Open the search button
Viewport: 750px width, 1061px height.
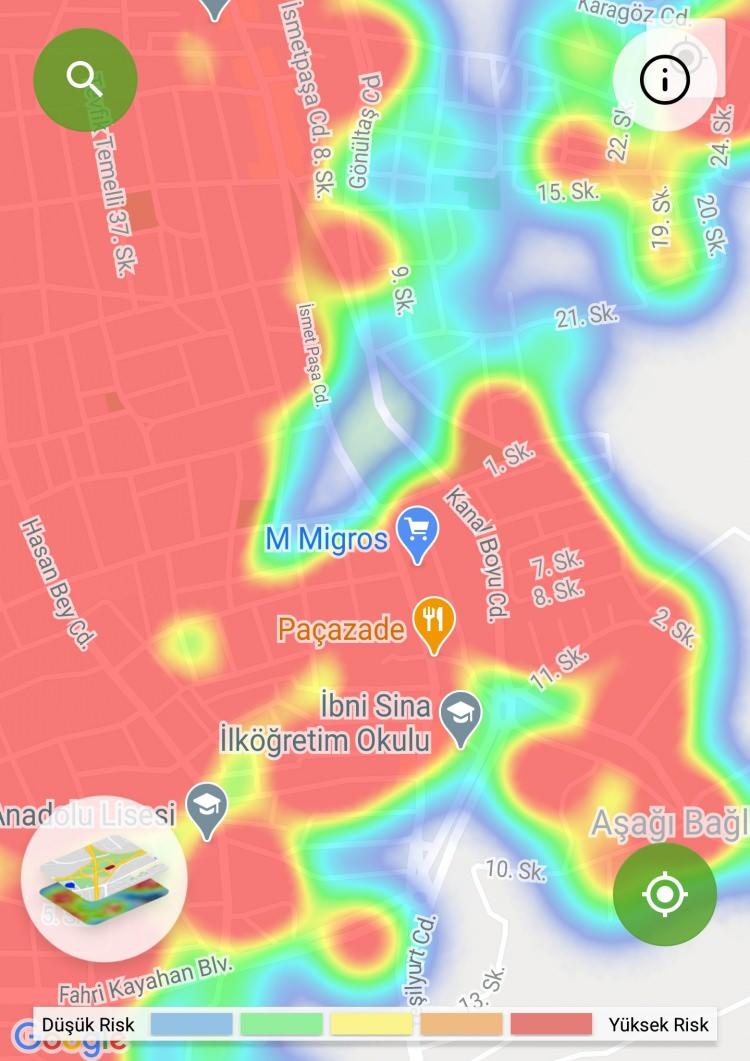coord(85,79)
